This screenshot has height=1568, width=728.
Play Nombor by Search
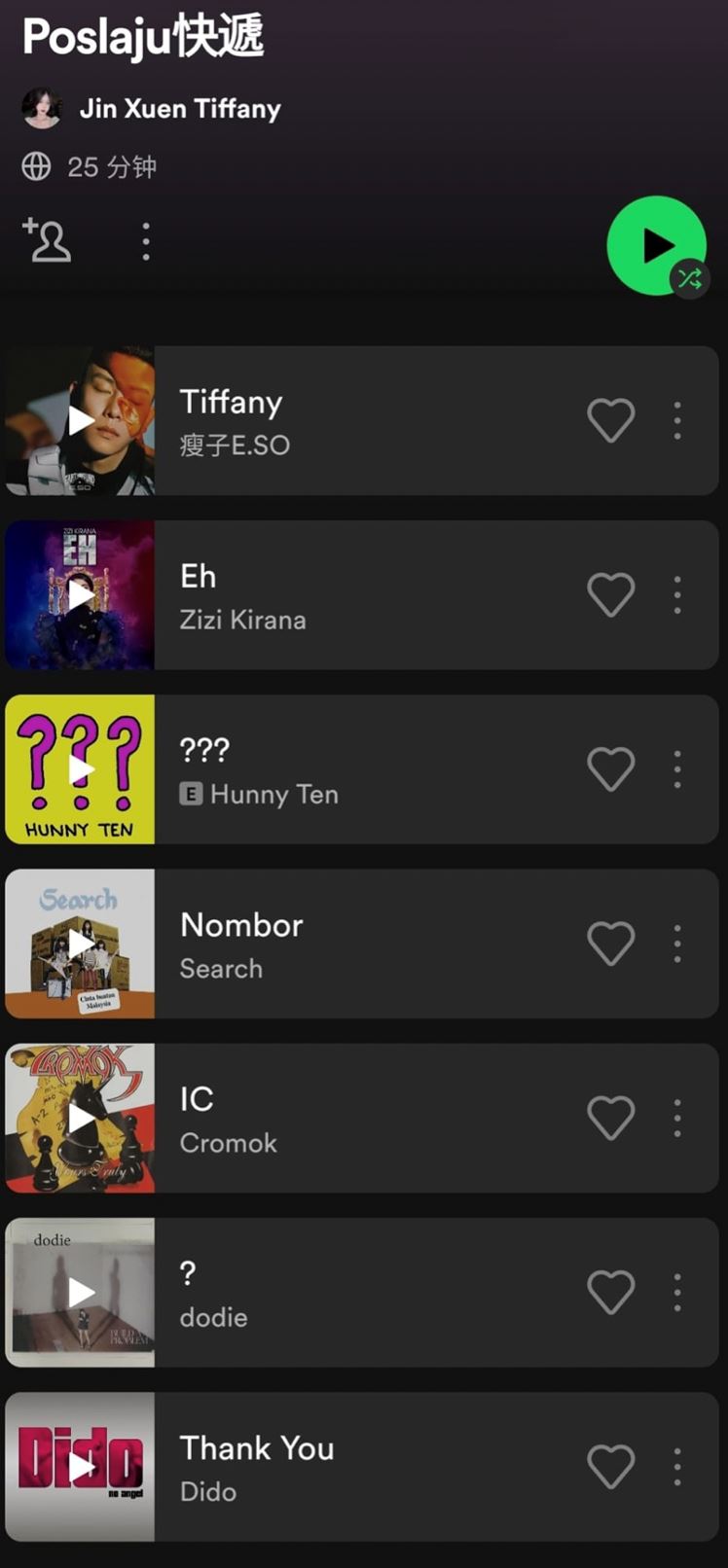coord(80,943)
